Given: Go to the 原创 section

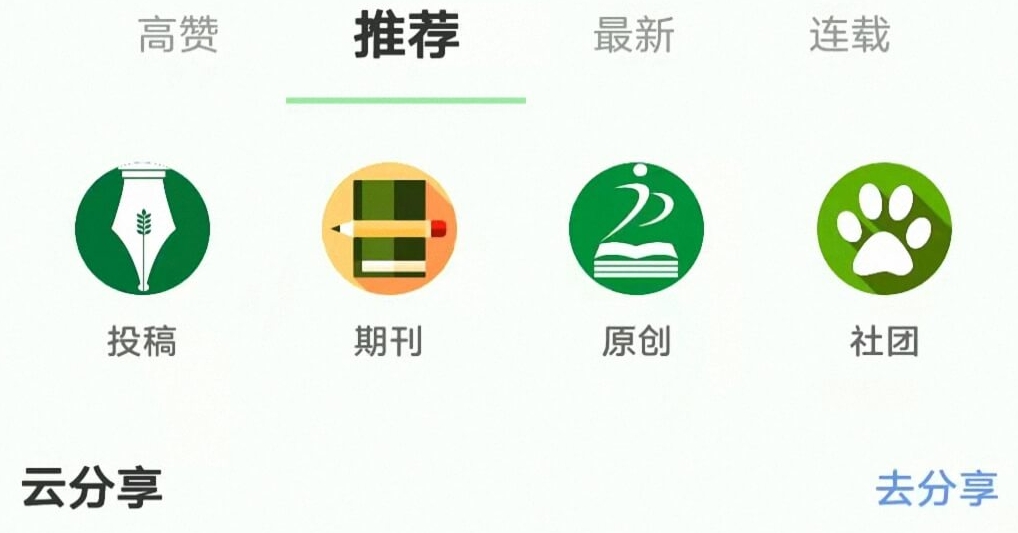Looking at the screenshot, I should pos(636,230).
